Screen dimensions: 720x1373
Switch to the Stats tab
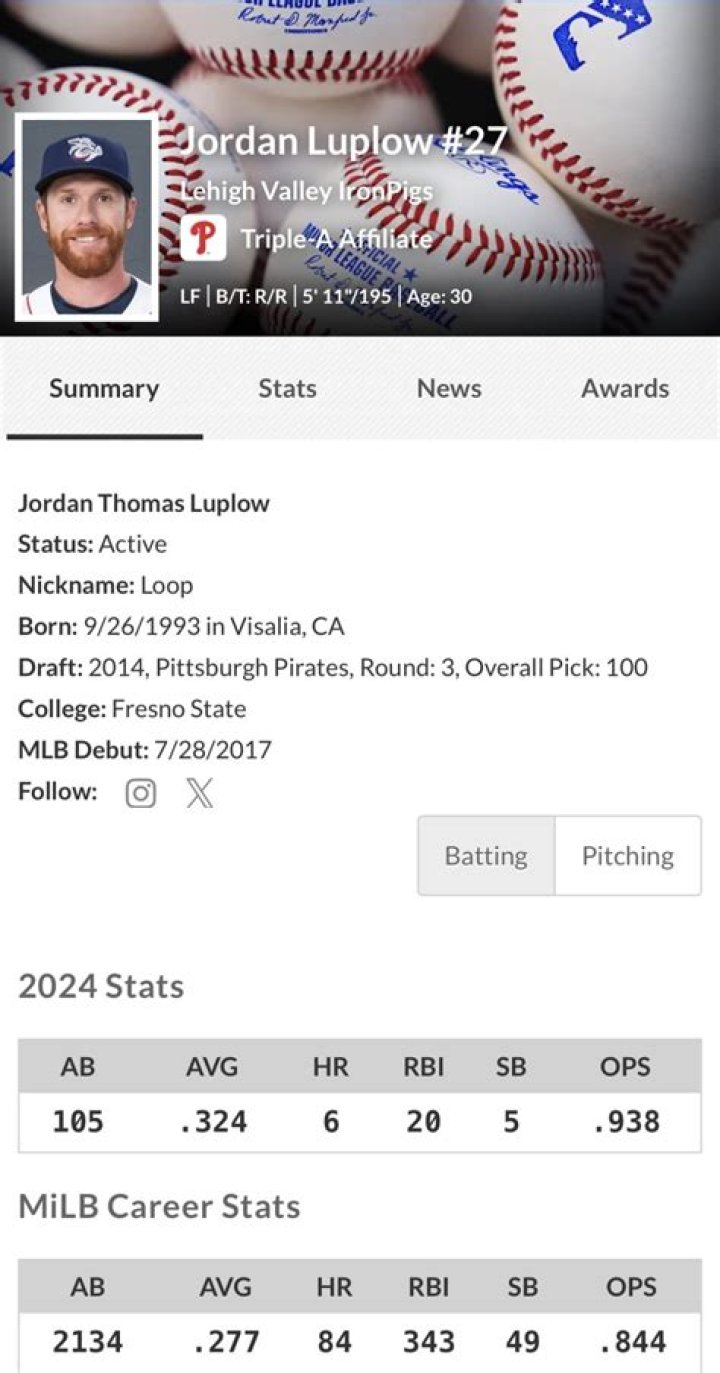point(287,389)
